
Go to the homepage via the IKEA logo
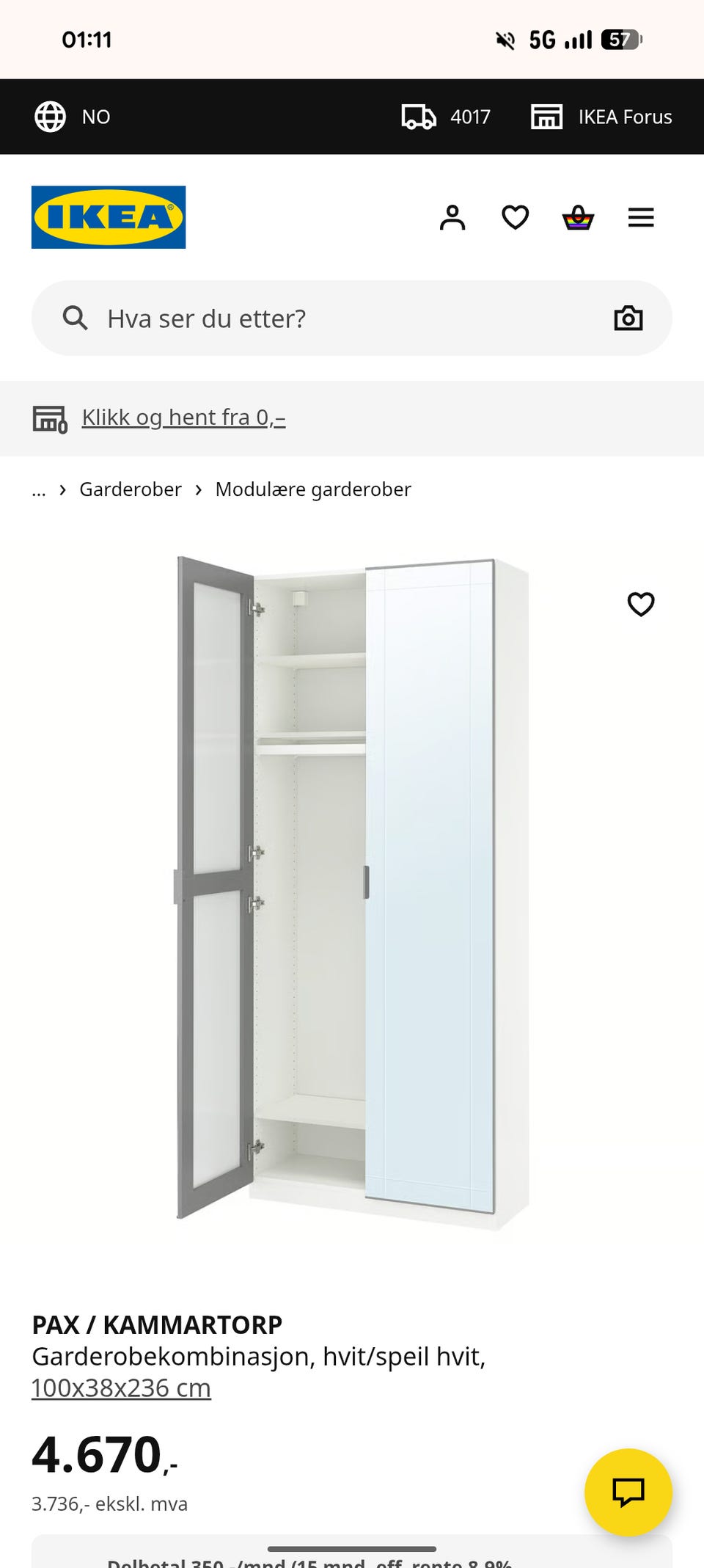pos(109,216)
